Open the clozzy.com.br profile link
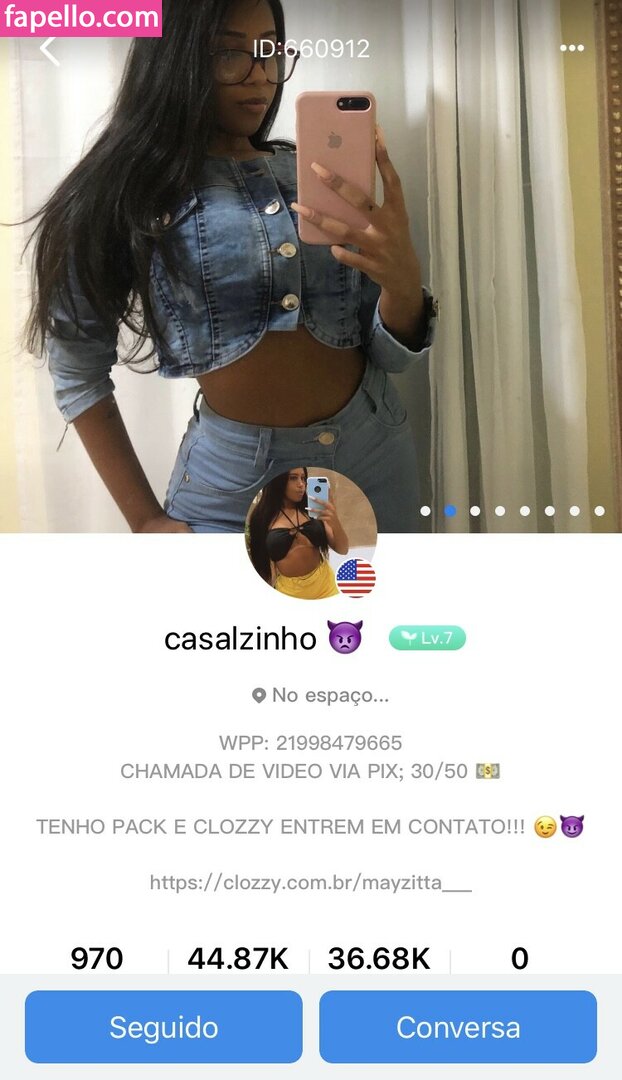622x1080 pixels. point(311,882)
